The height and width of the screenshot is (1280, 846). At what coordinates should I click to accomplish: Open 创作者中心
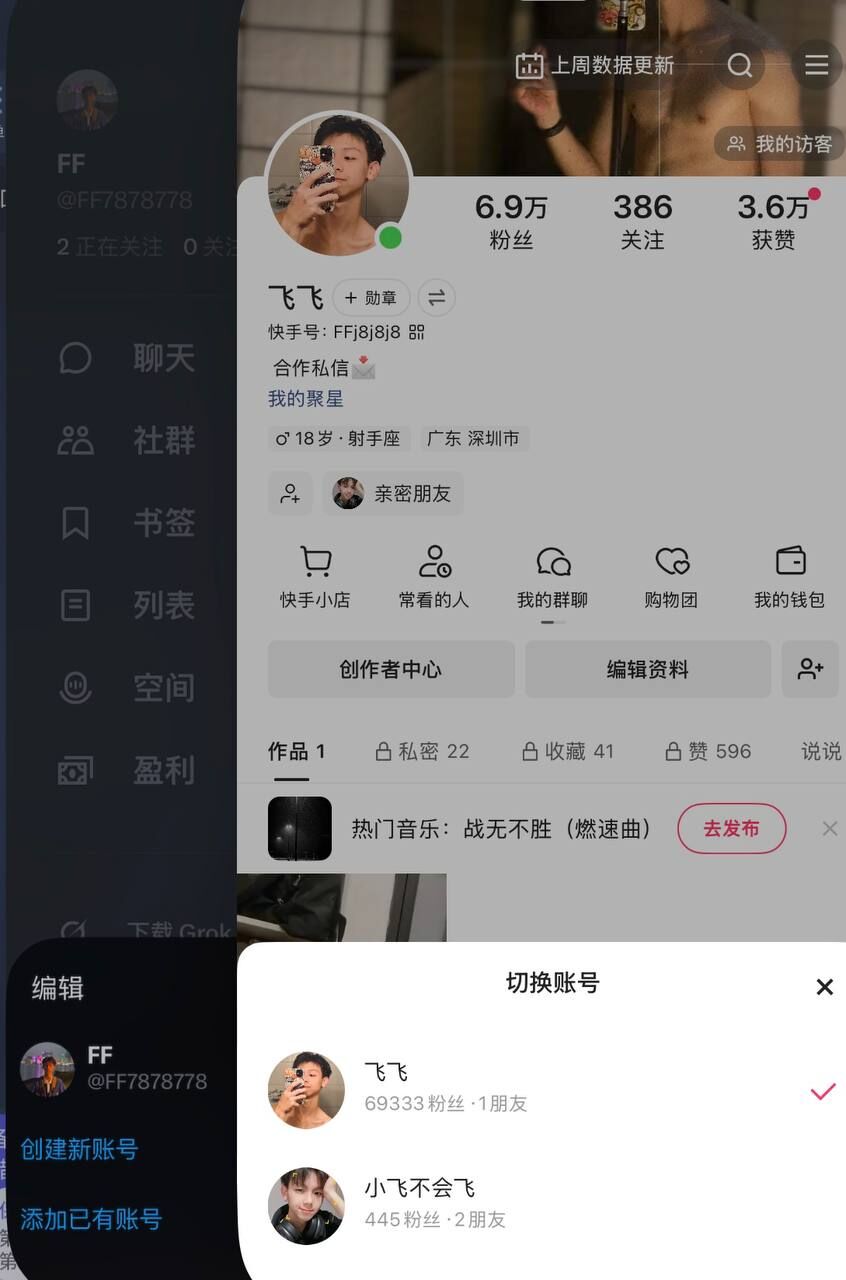pyautogui.click(x=390, y=670)
